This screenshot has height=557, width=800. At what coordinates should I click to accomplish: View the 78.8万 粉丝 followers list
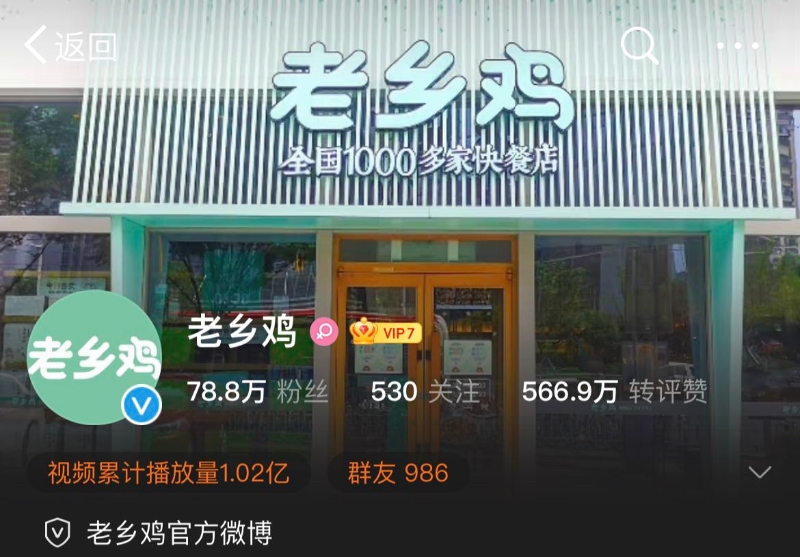pyautogui.click(x=258, y=391)
